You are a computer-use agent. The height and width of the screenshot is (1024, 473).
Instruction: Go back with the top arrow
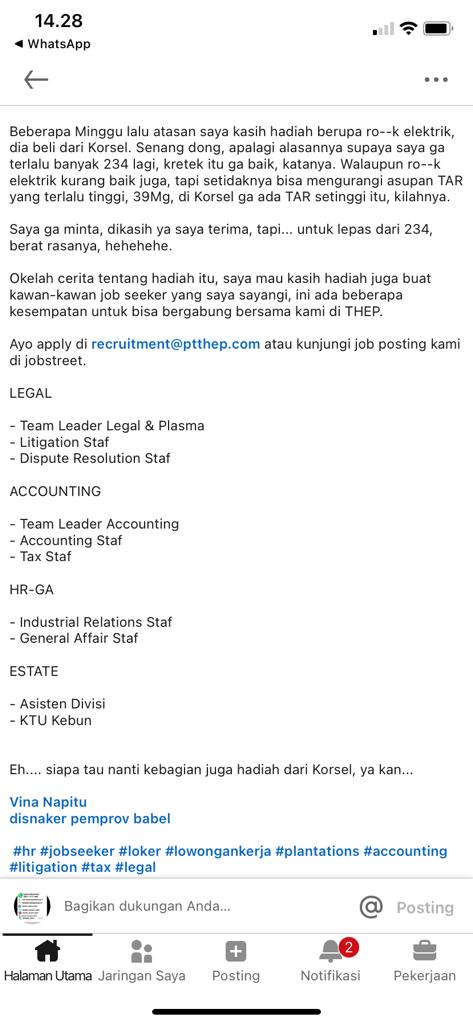[x=36, y=80]
